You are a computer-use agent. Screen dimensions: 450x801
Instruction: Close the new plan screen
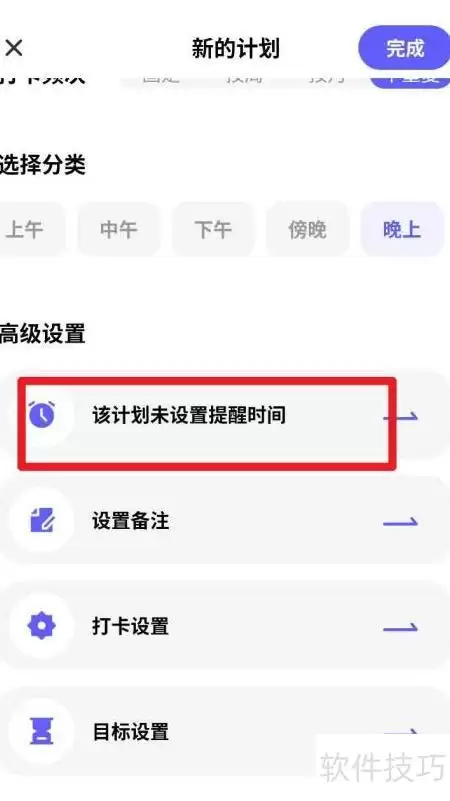coord(14,49)
